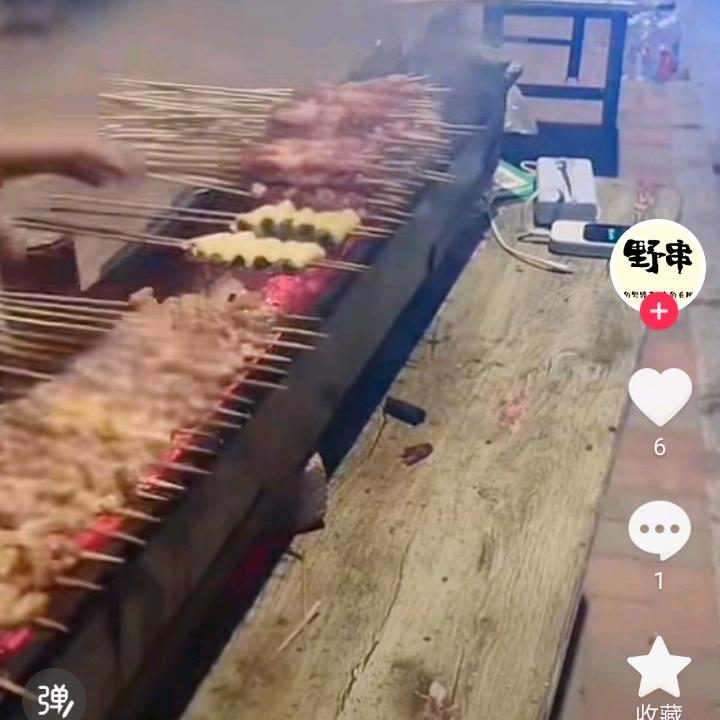Open the 野串 creator profile avatar
Screen dimensions: 720x720
(x=657, y=264)
